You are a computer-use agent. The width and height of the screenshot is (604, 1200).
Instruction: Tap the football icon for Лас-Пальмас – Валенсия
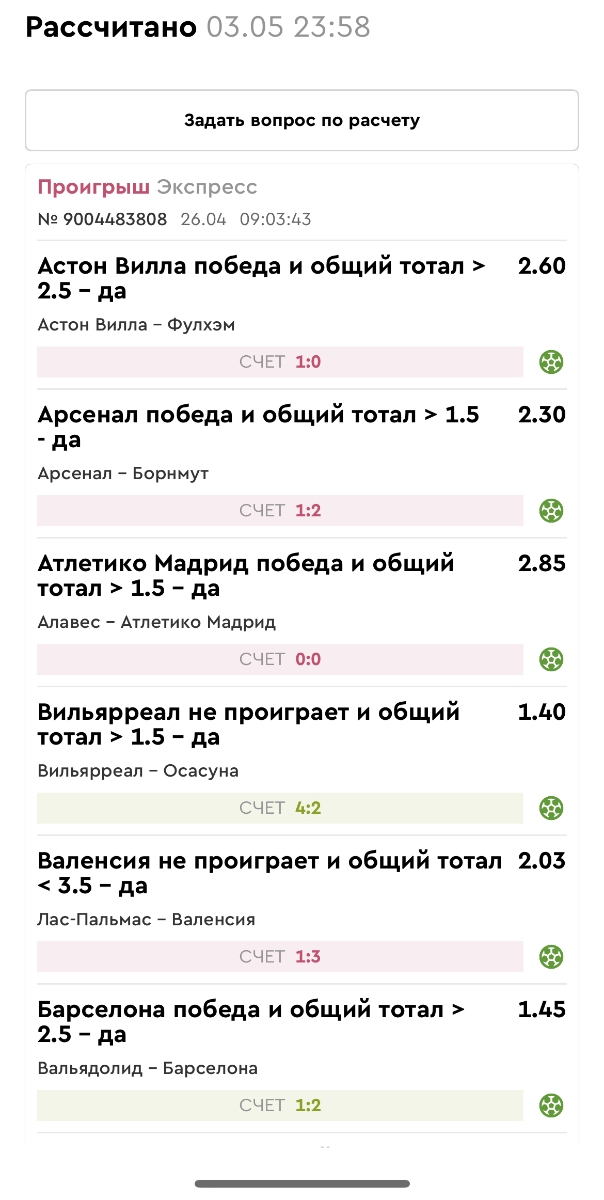pos(551,957)
